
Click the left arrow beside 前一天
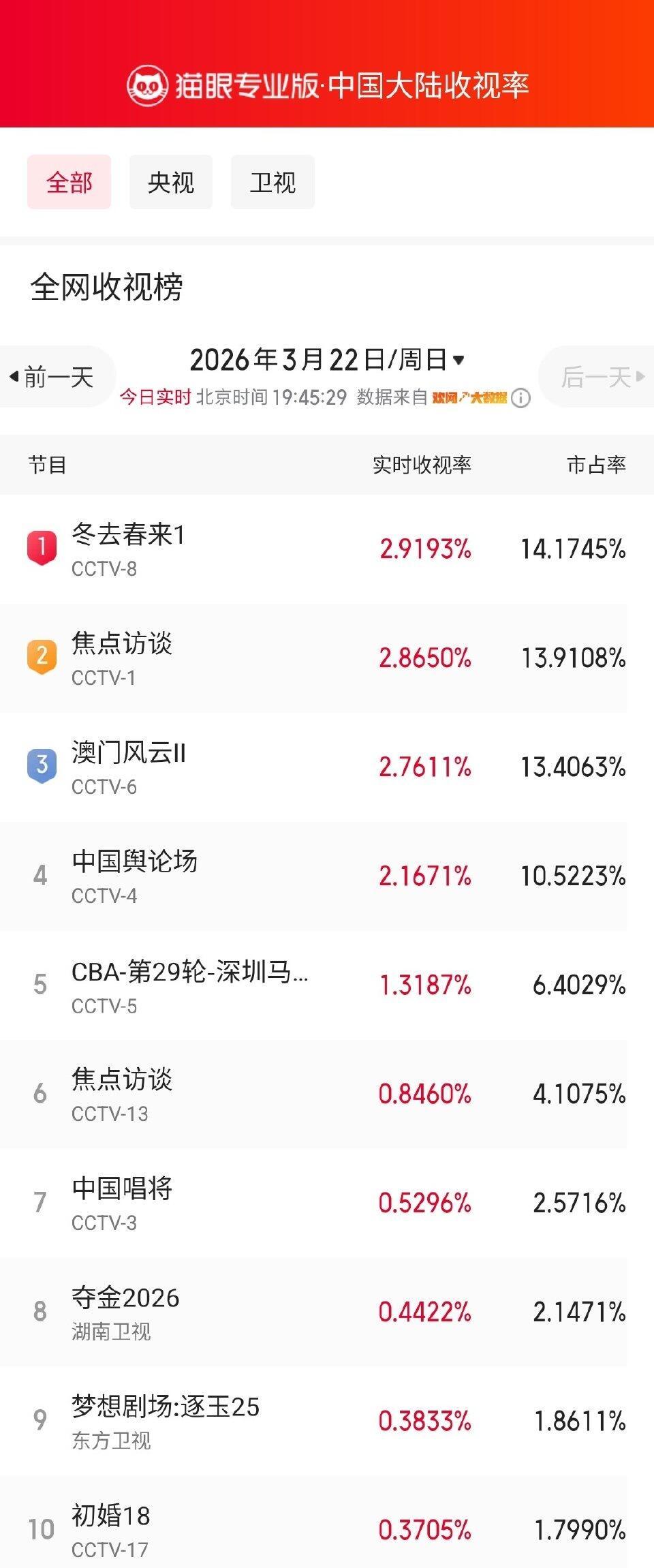[x=12, y=375]
